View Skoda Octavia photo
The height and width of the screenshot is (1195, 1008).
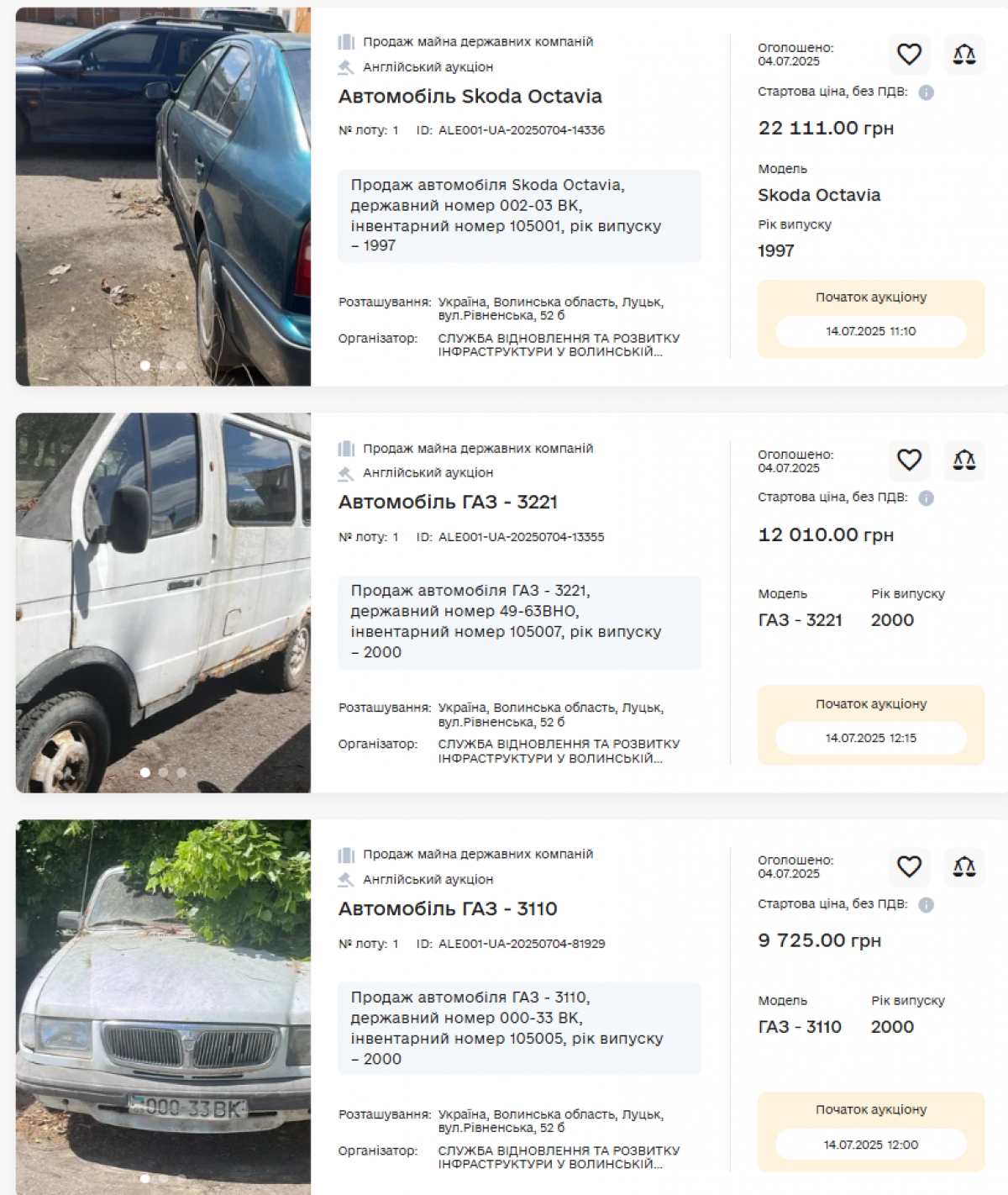[x=163, y=197]
